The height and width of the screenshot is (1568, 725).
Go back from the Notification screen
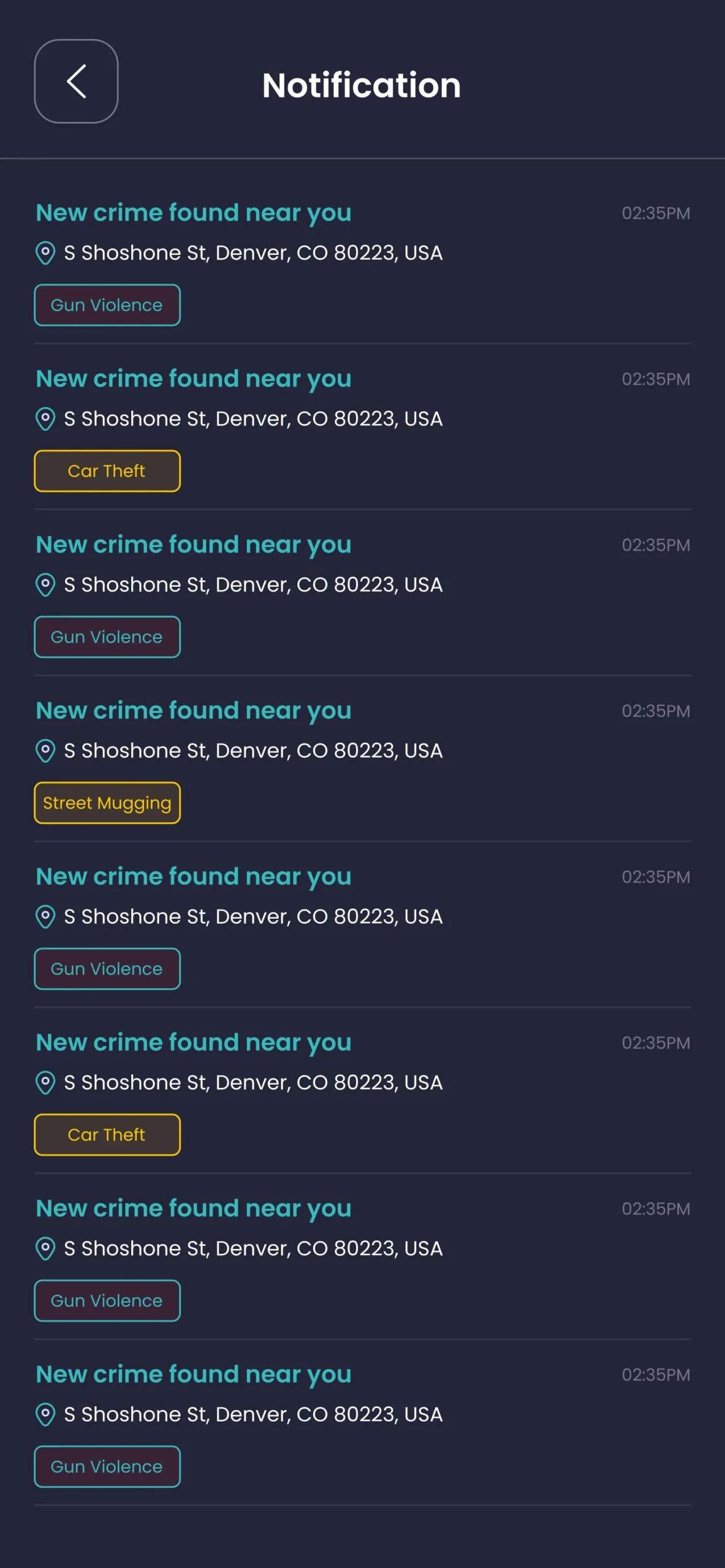(x=76, y=81)
